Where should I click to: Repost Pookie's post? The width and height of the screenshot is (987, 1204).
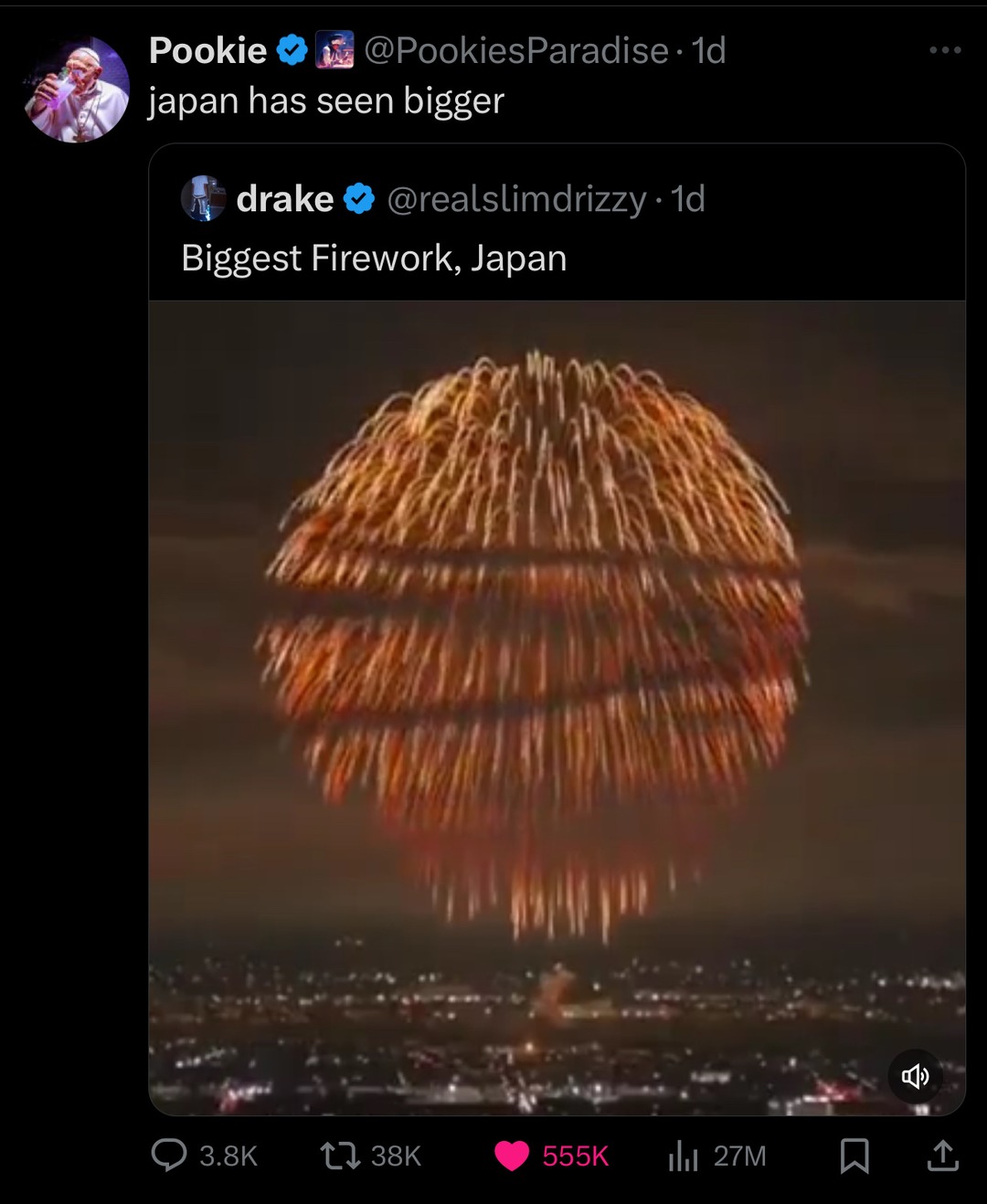340,1156
